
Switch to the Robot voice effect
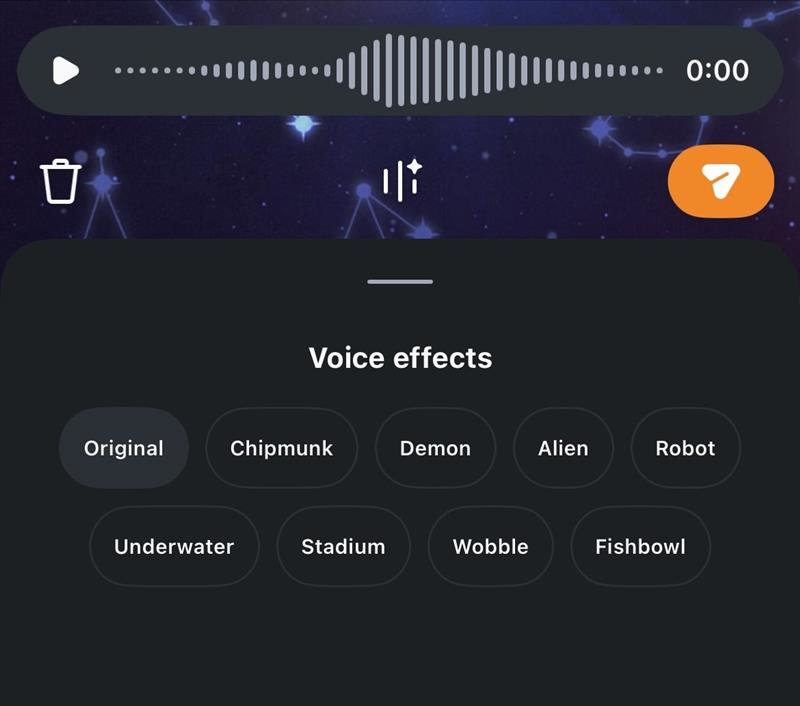(685, 448)
